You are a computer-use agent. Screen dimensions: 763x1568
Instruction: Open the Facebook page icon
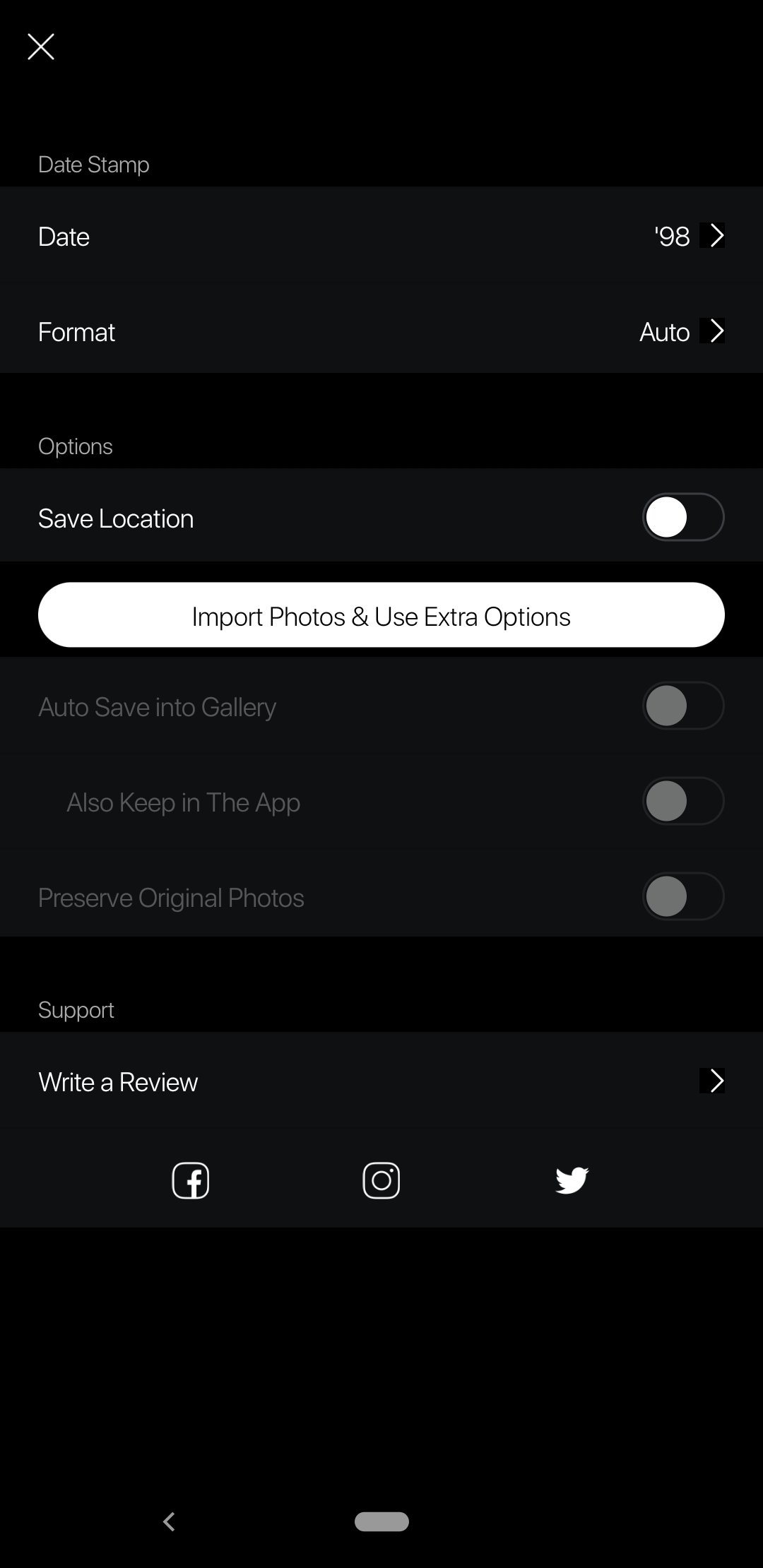191,1180
